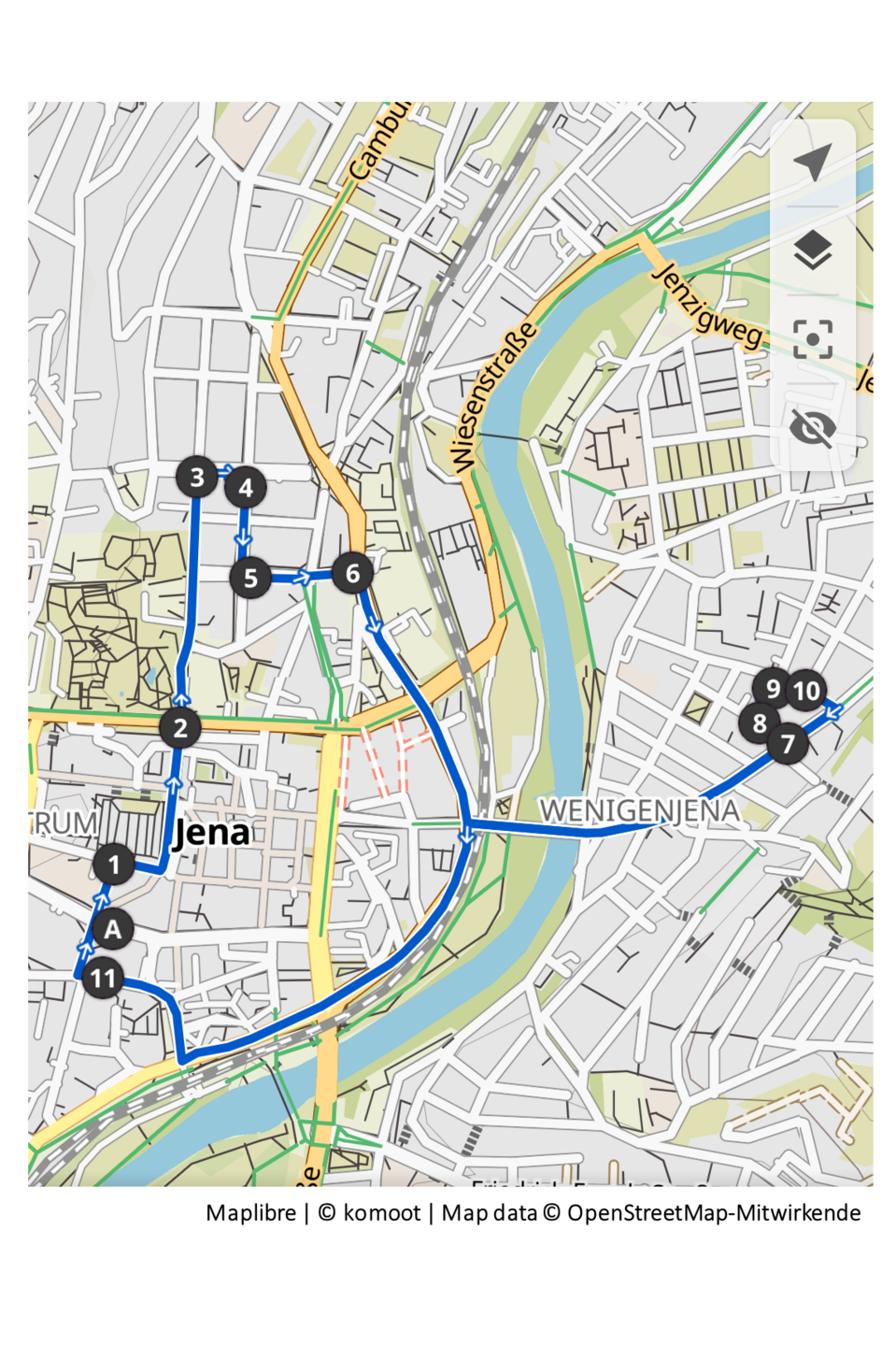Image resolution: width=896 pixels, height=1345 pixels.
Task: Select waypoint marker 6
Action: coord(352,573)
